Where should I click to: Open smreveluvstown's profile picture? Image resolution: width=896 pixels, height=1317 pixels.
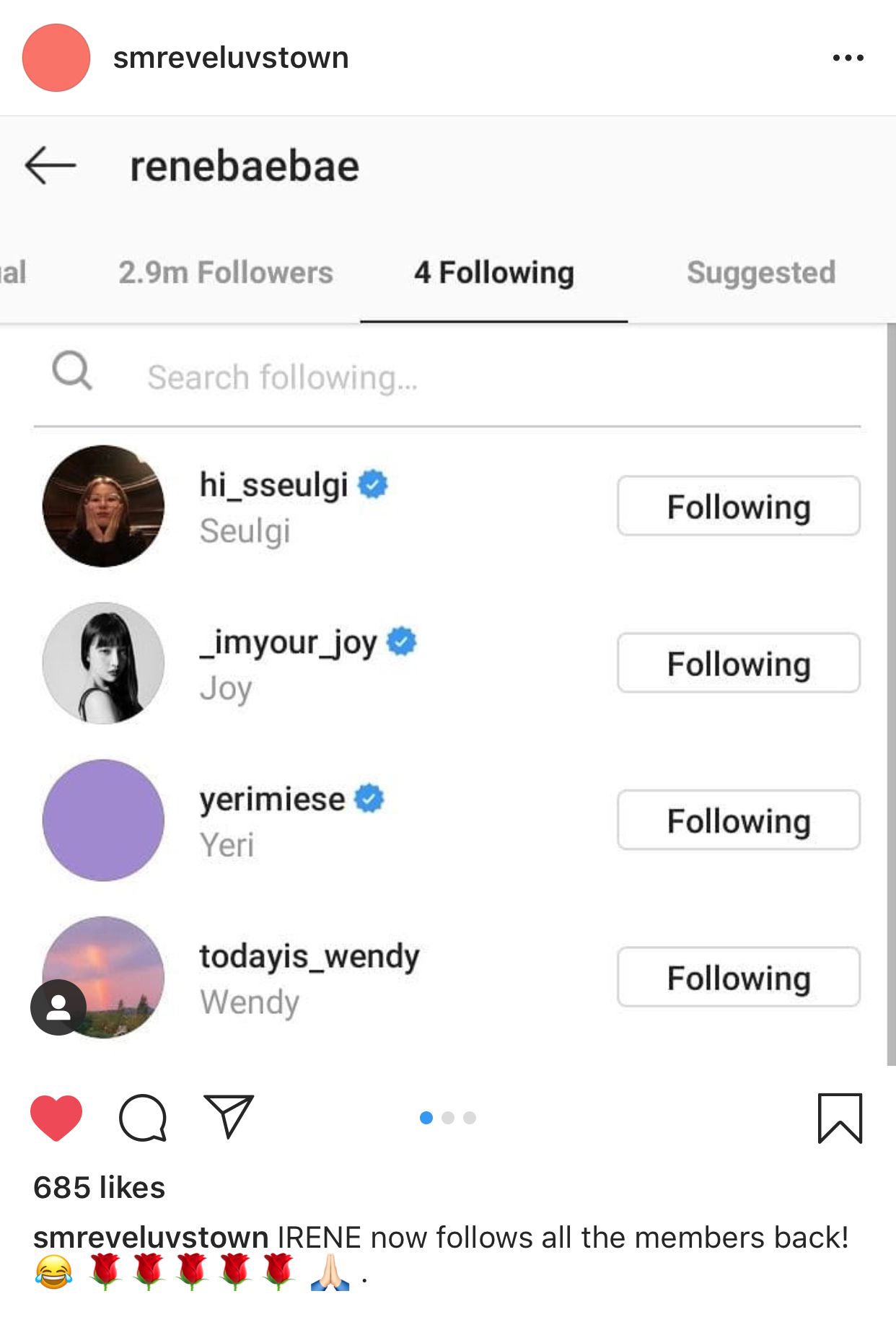pyautogui.click(x=56, y=58)
